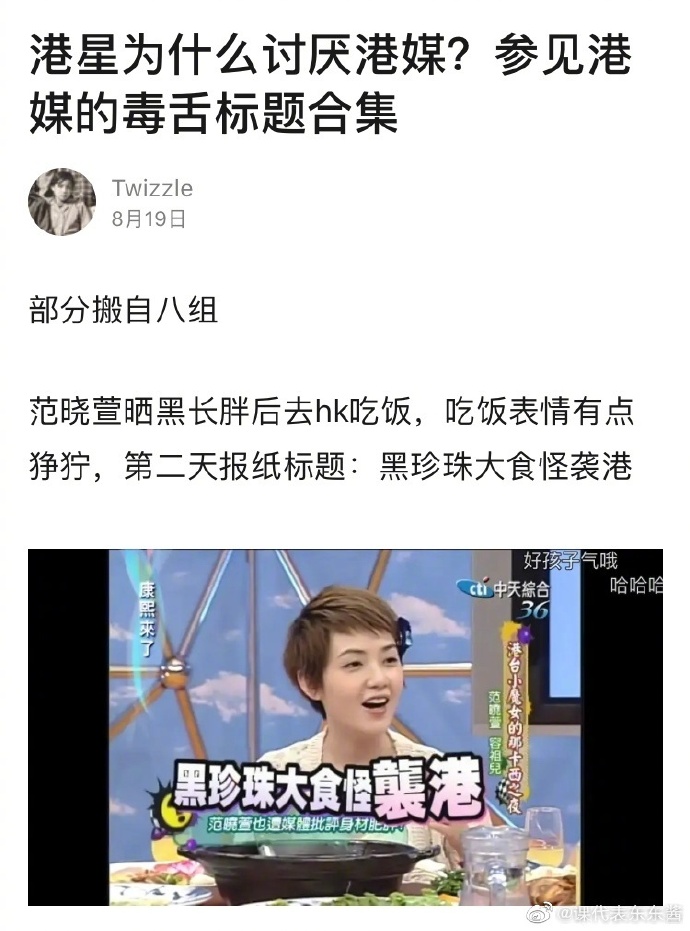690x931 pixels.
Task: Open author name Twizzle
Action: pos(152,188)
